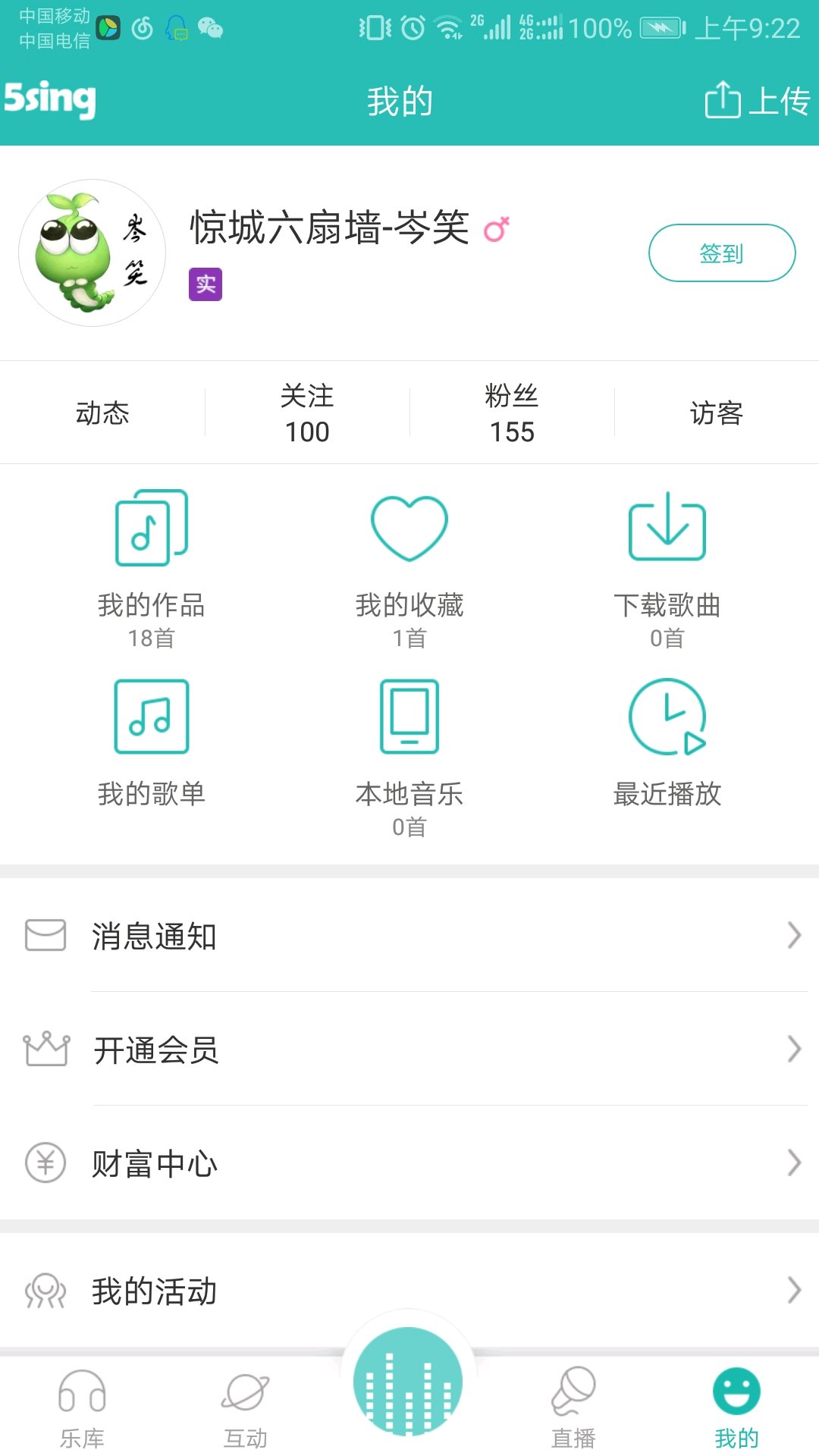Open 下载歌曲 downloaded songs
The image size is (819, 1456).
pos(667,569)
